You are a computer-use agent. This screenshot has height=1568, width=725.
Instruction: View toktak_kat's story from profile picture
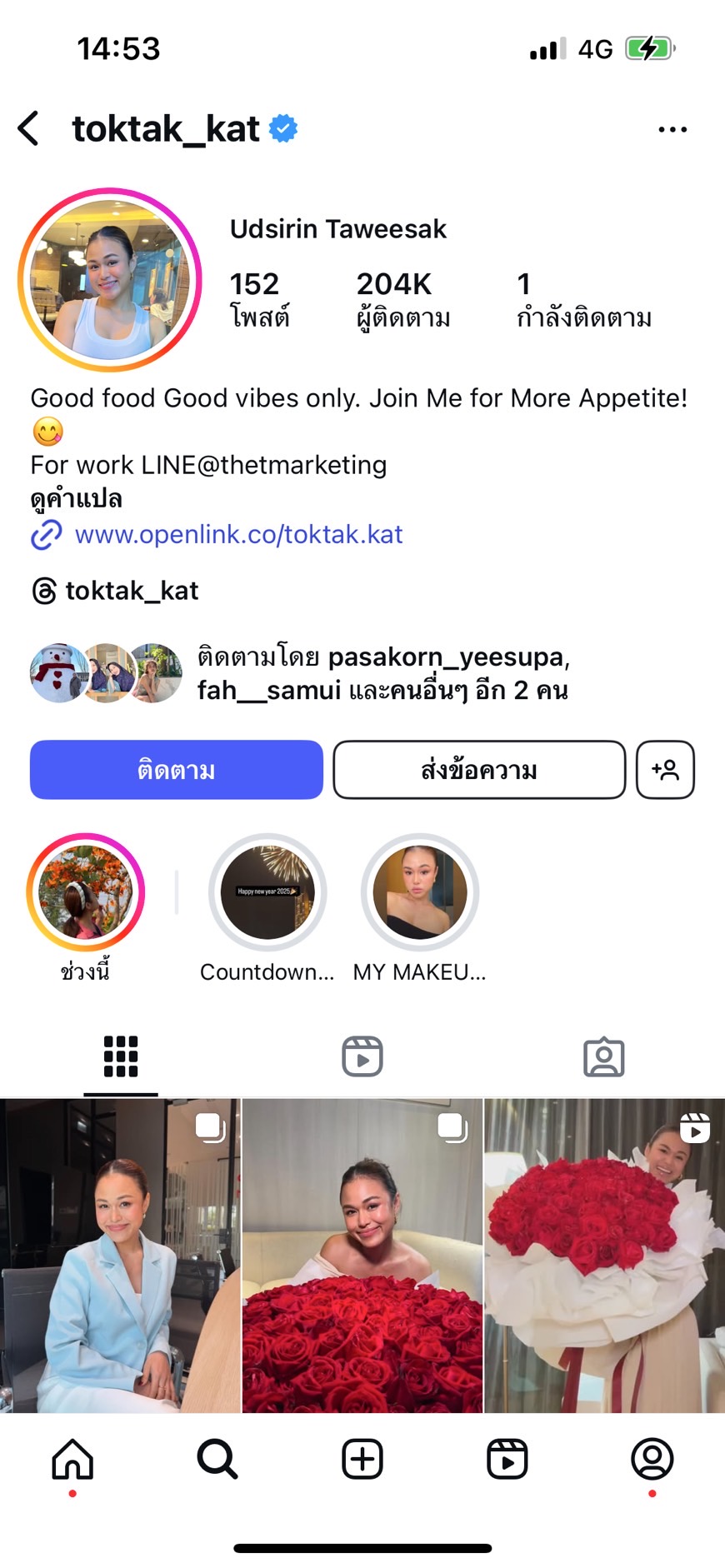coord(110,280)
